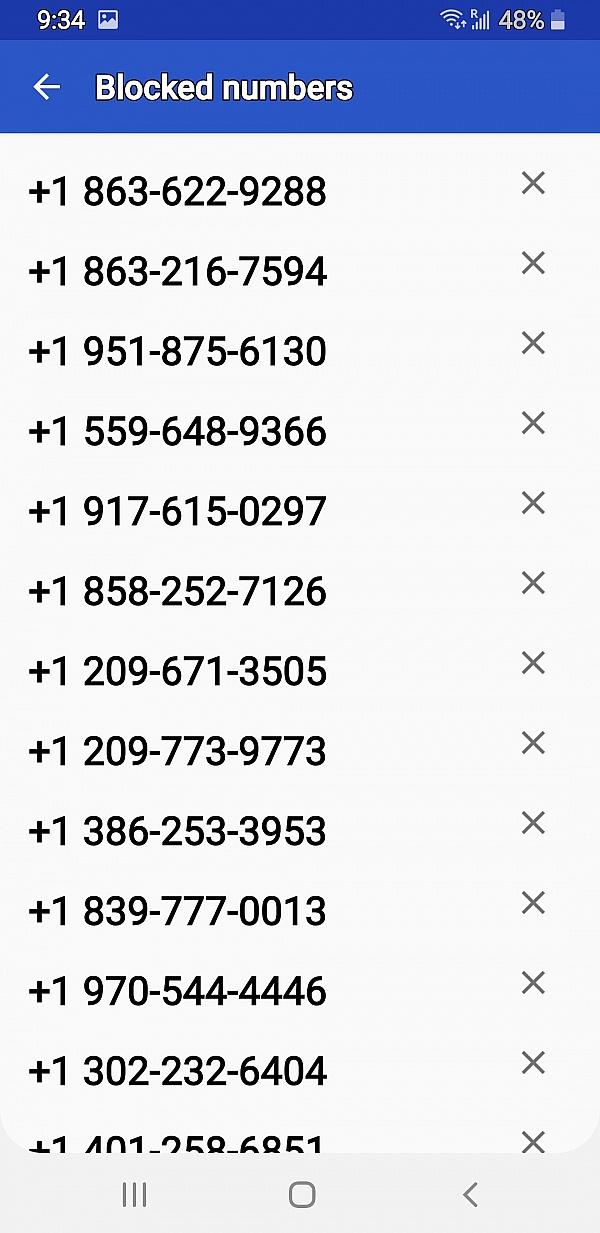Remove +1 863-216-7594 from blocked list
Viewport: 600px width, 1233px height.
[x=533, y=263]
